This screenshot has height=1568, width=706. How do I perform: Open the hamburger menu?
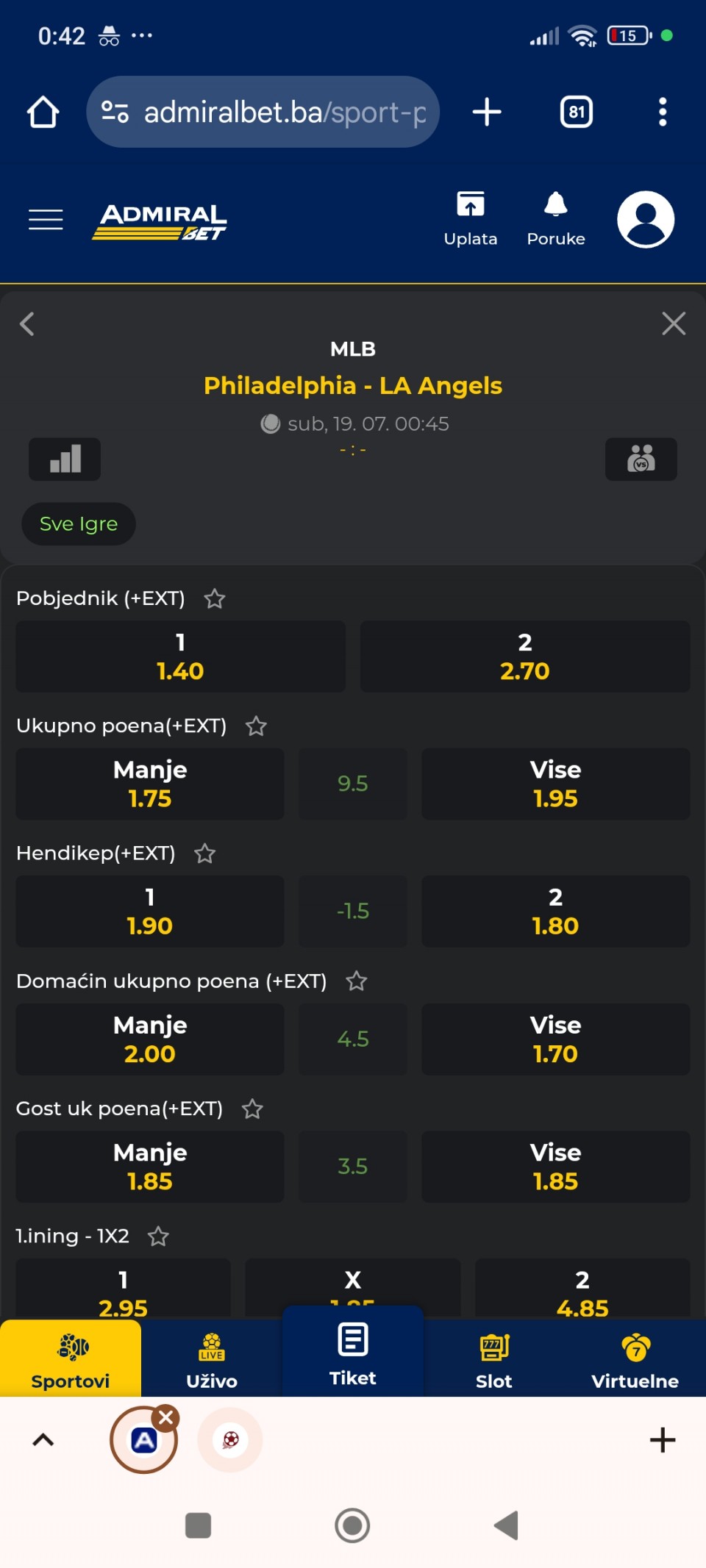[x=46, y=219]
